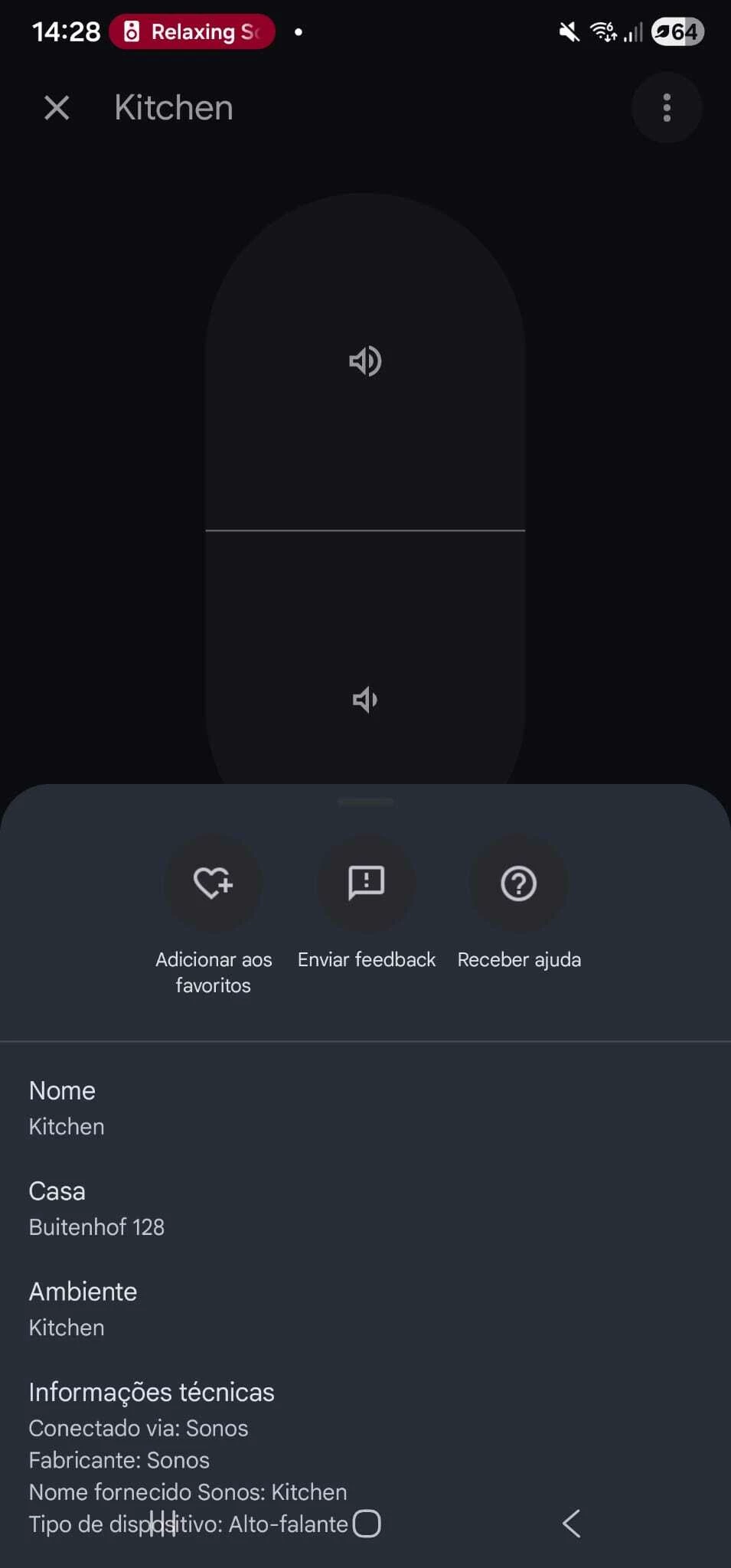Screen dimensions: 731x1568
Task: Tap the volume up speaker icon
Action: click(365, 361)
